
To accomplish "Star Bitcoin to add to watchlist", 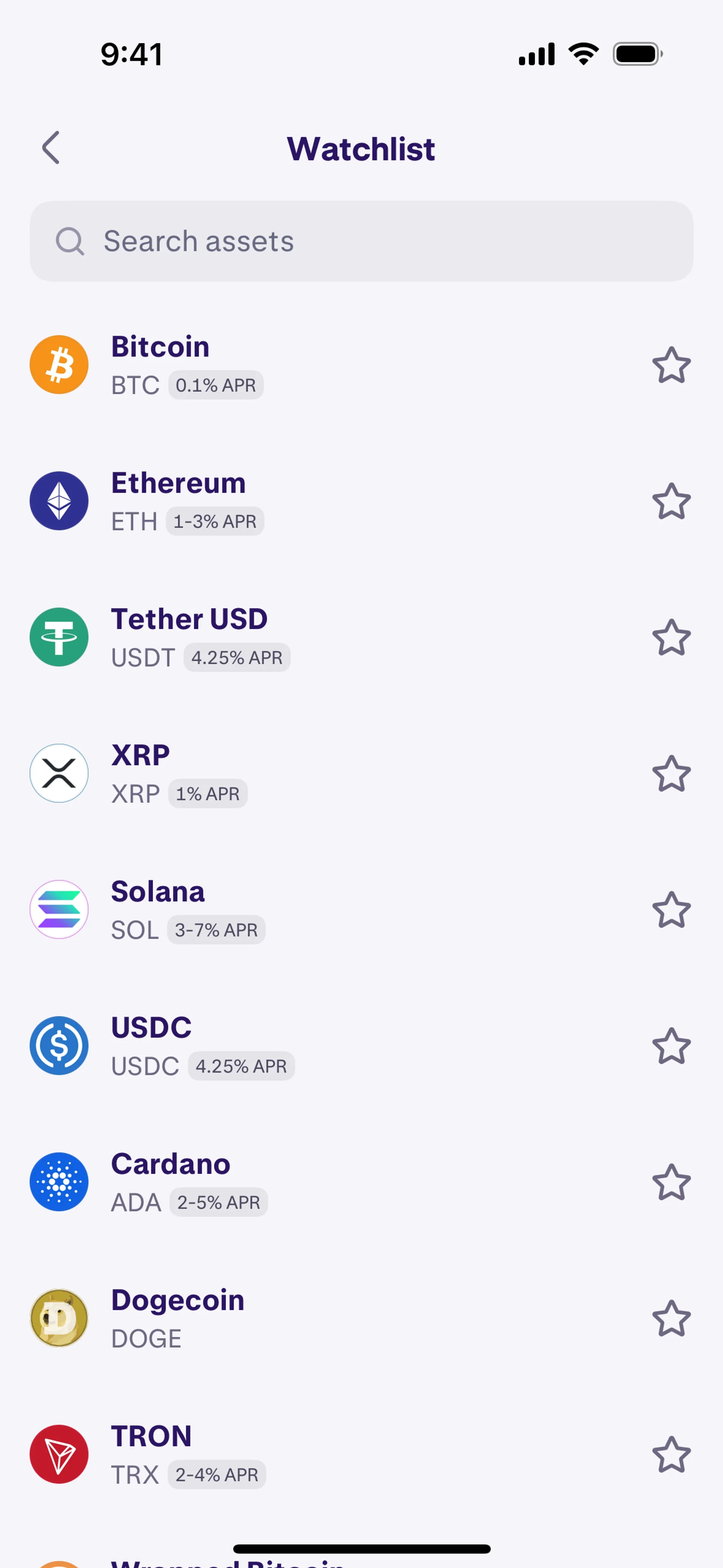I will 671,365.
